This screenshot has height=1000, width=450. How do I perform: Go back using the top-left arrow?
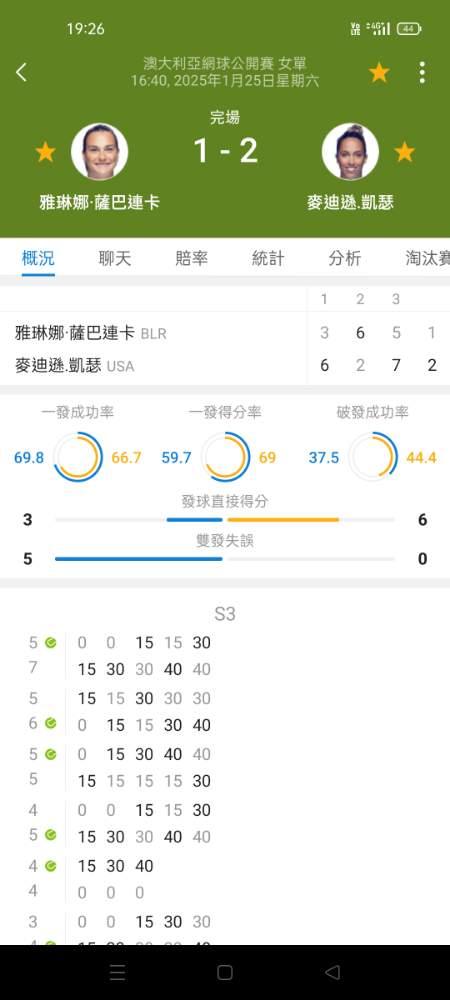click(22, 72)
